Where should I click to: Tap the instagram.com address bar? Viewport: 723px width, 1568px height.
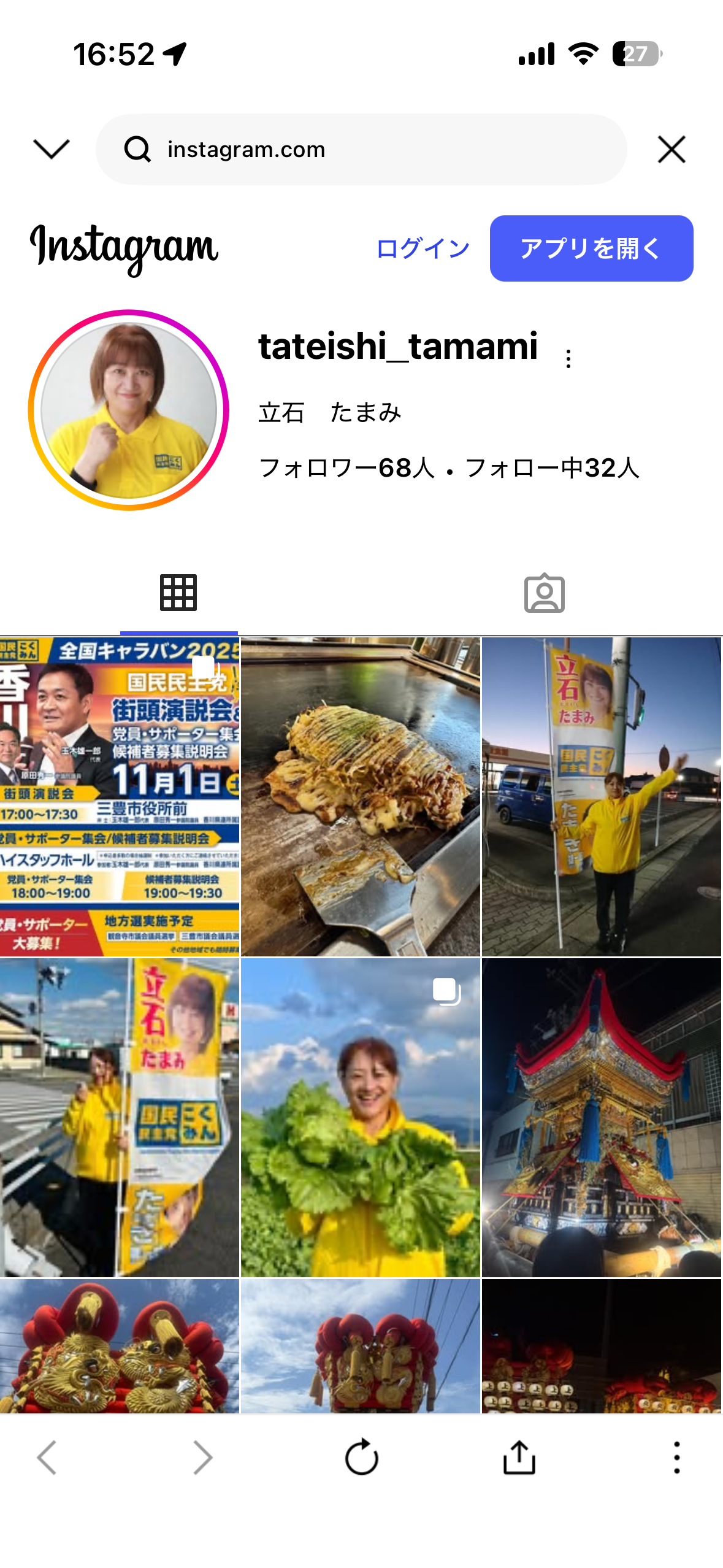(361, 149)
